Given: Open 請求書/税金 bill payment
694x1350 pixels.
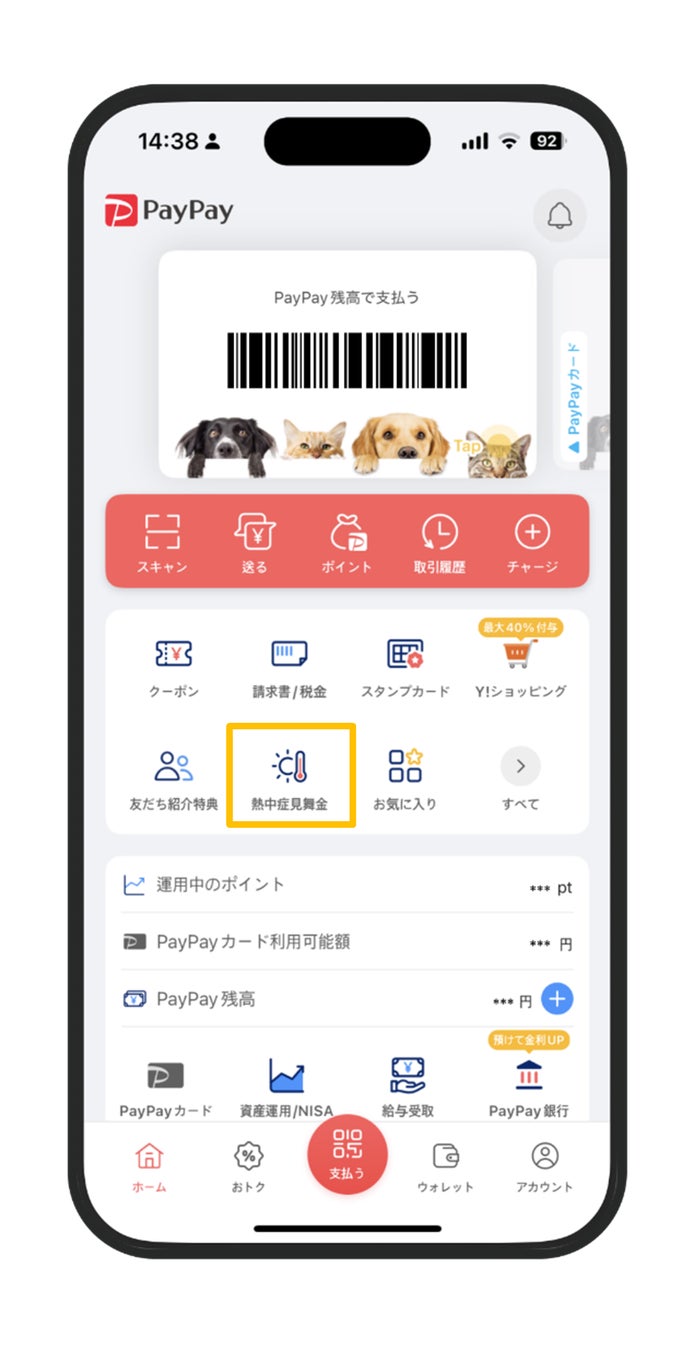Looking at the screenshot, I should pos(290,667).
